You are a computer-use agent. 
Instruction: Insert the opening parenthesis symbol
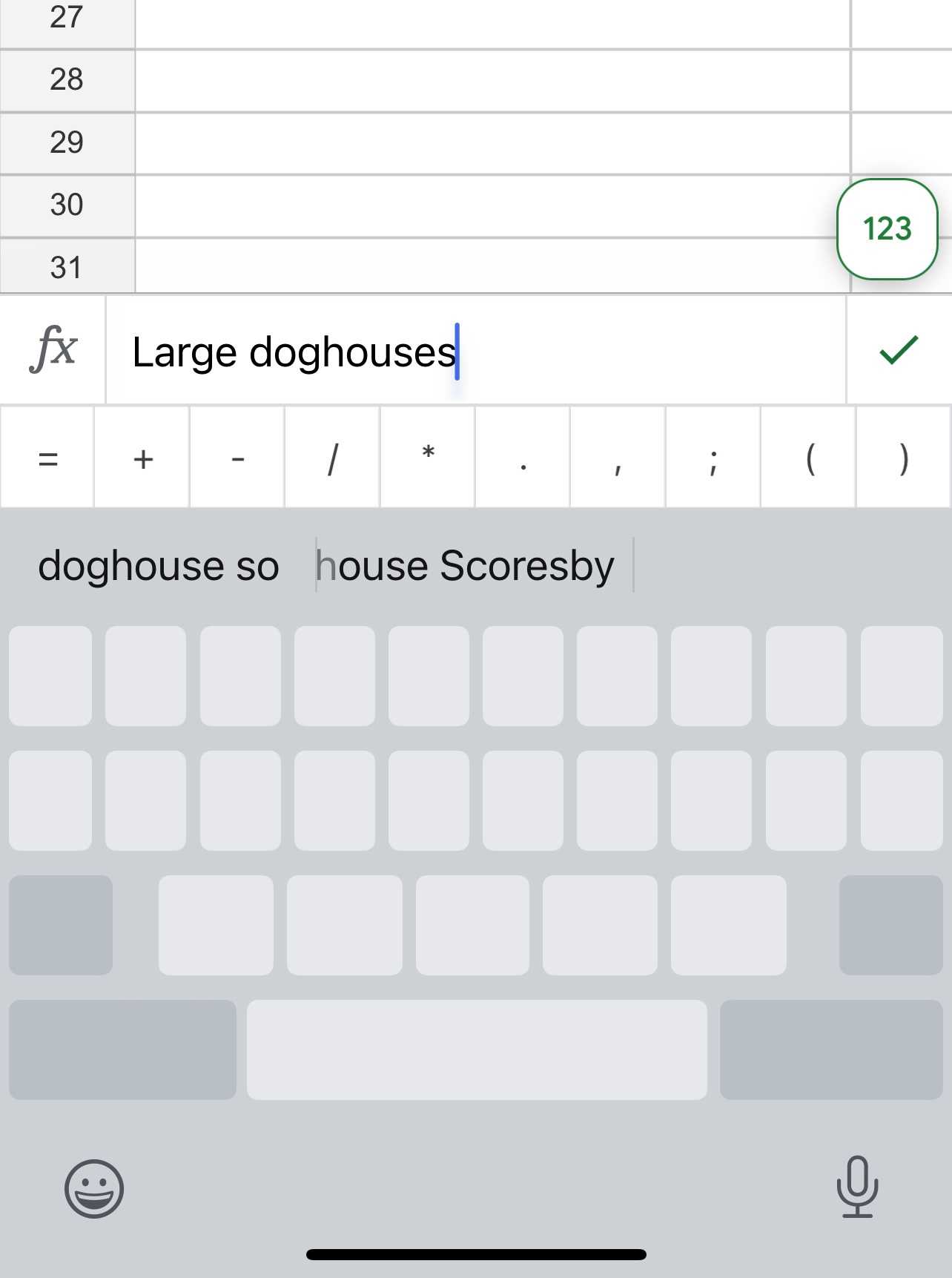click(809, 458)
